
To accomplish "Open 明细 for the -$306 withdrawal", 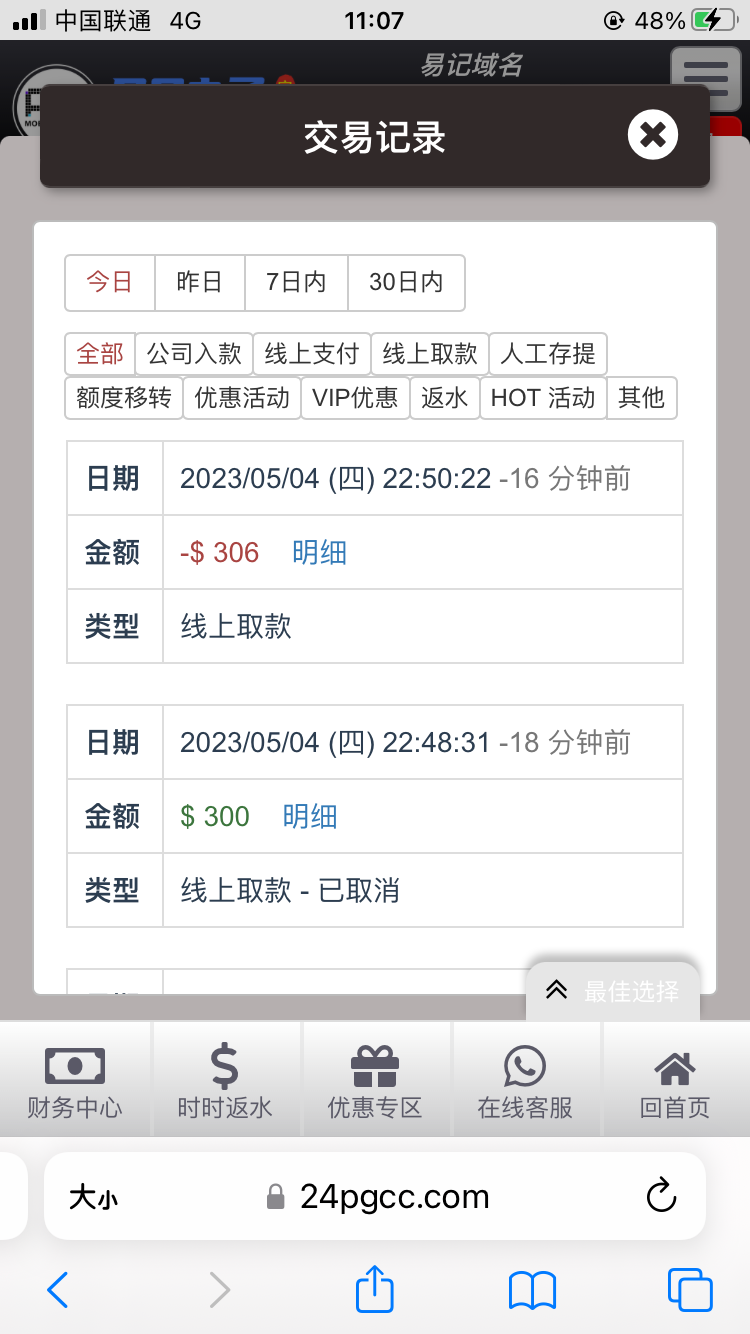I will pos(319,553).
